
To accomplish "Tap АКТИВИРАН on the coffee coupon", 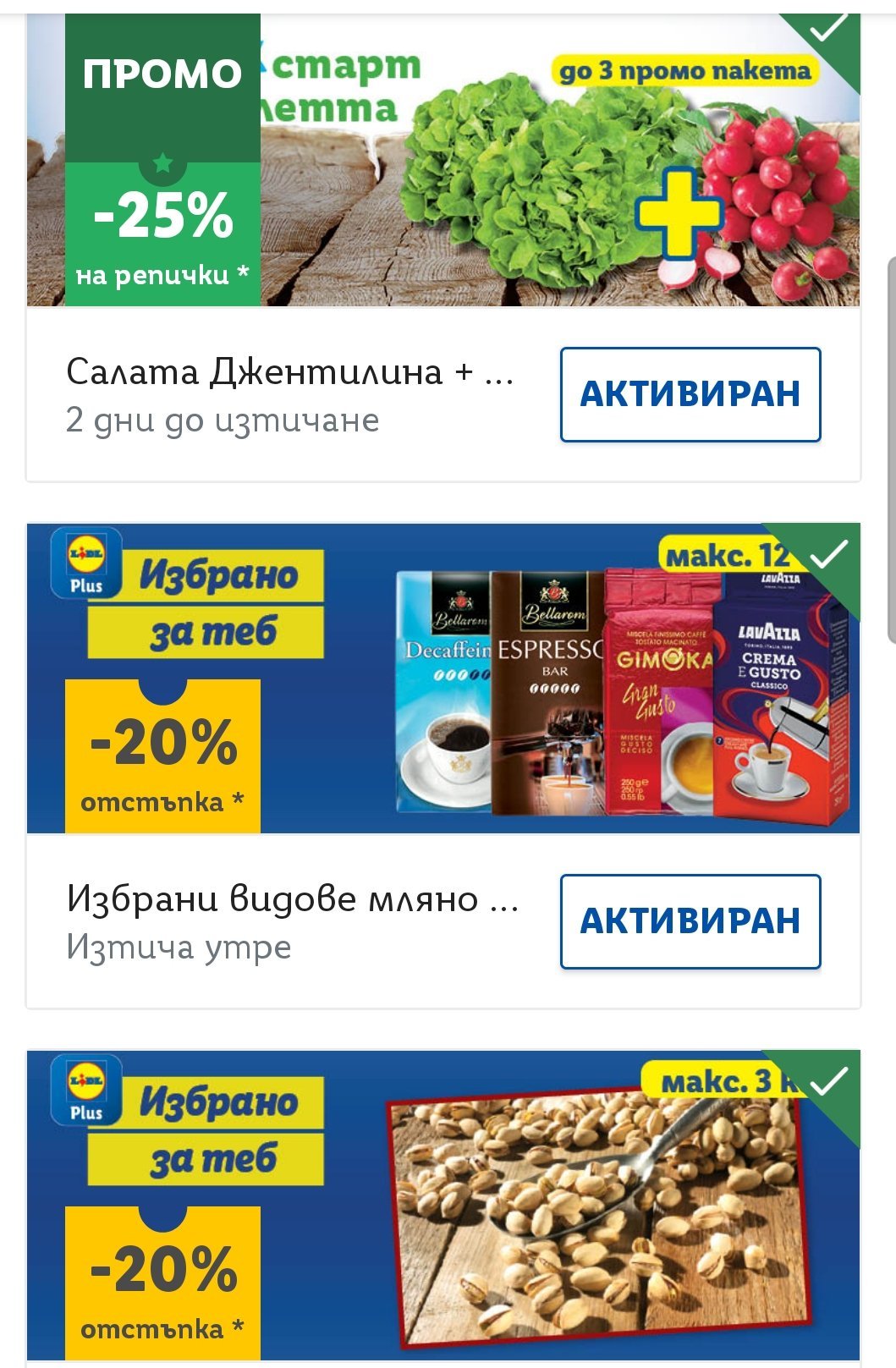I will [690, 921].
